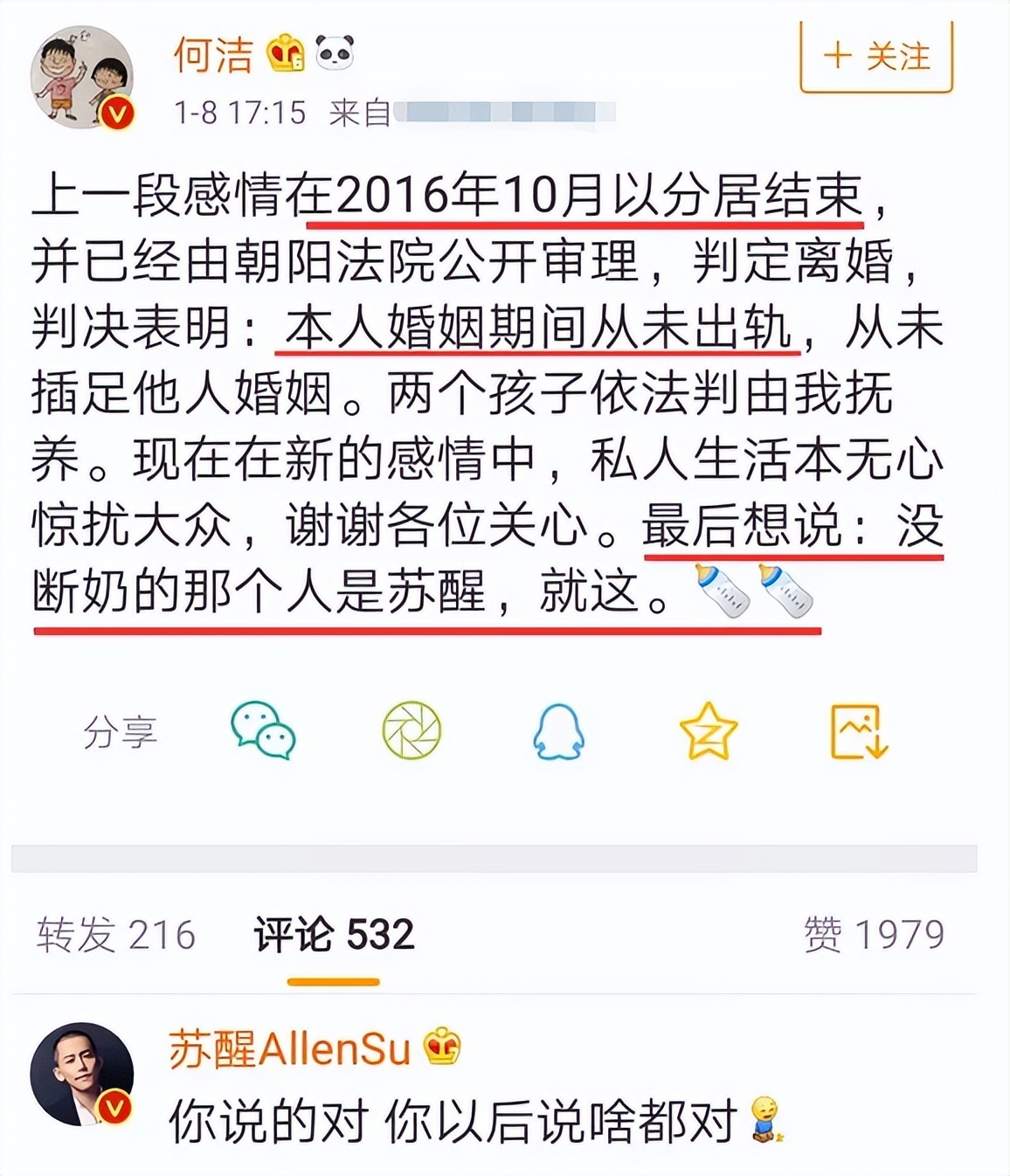Share the post to Qzone star icon
The height and width of the screenshot is (1176, 1010).
(x=708, y=732)
